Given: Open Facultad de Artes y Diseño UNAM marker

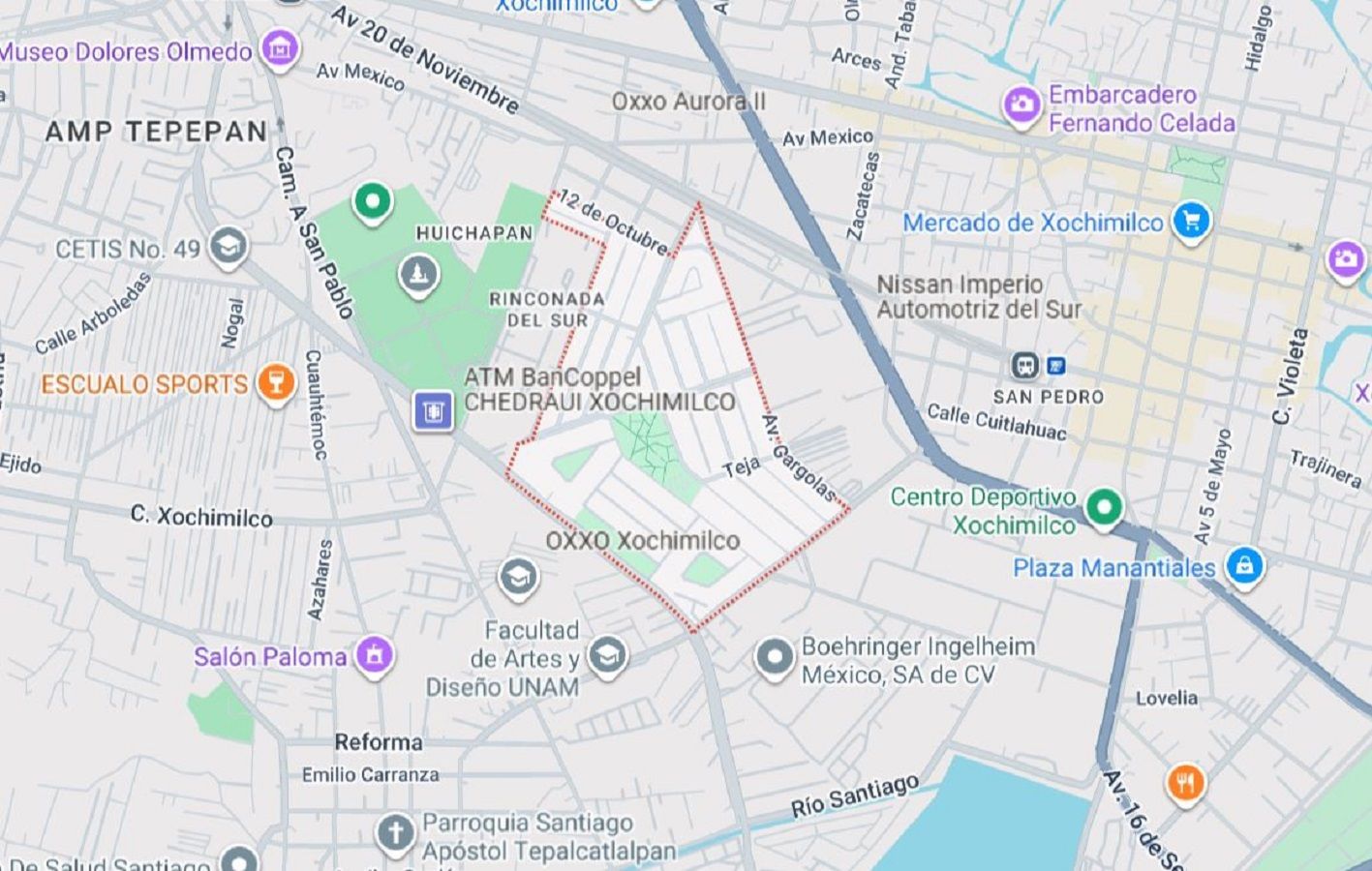Looking at the screenshot, I should pyautogui.click(x=607, y=655).
